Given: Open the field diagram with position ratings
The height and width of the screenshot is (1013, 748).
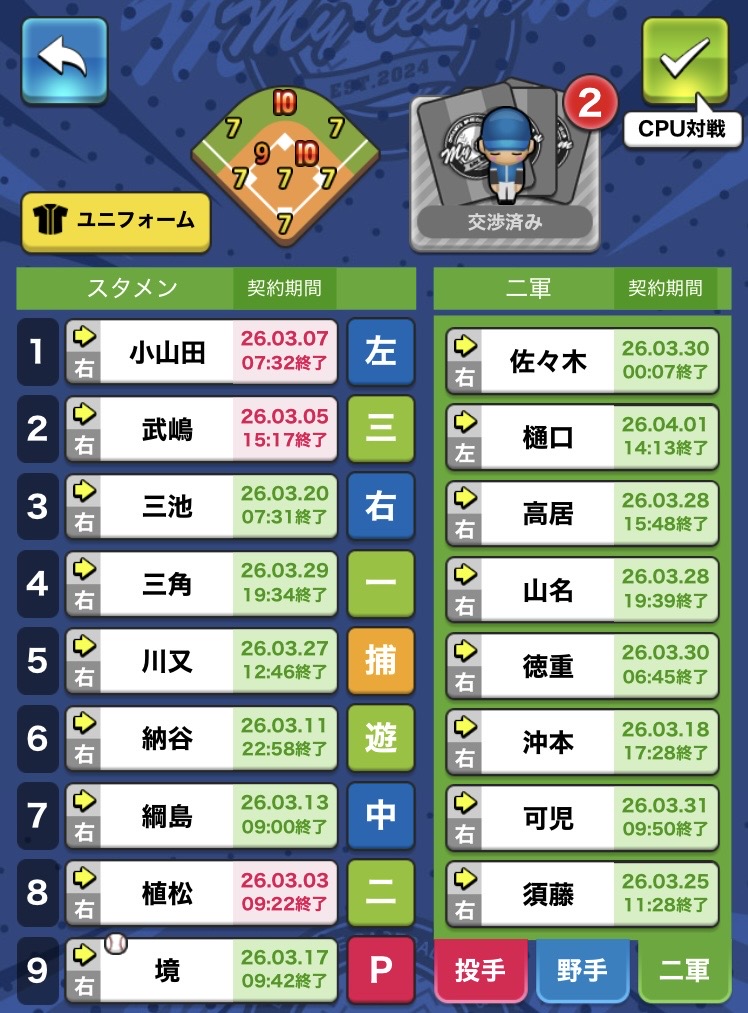Looking at the screenshot, I should coord(285,165).
